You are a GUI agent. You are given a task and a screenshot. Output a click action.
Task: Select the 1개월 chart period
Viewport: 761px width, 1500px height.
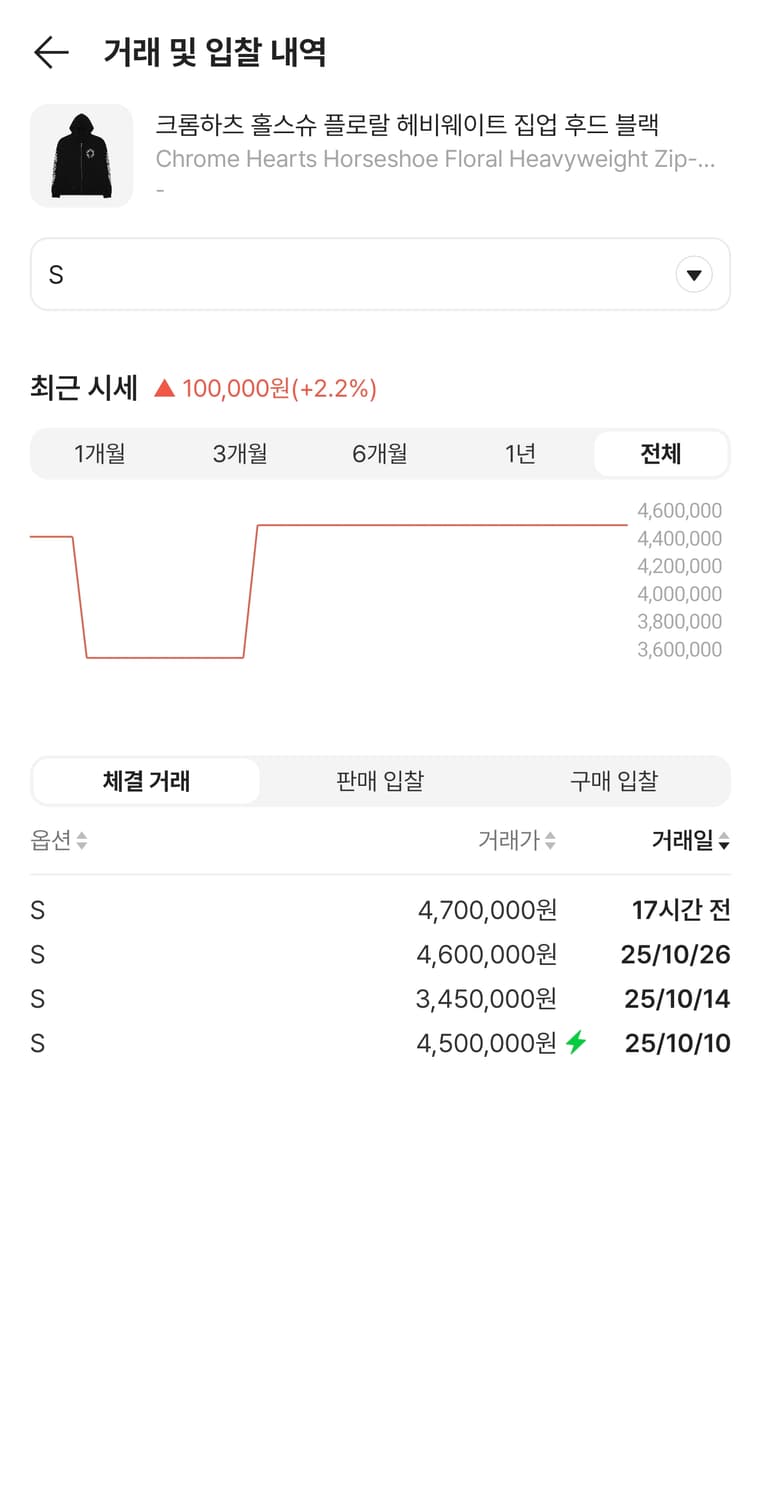[x=100, y=453]
